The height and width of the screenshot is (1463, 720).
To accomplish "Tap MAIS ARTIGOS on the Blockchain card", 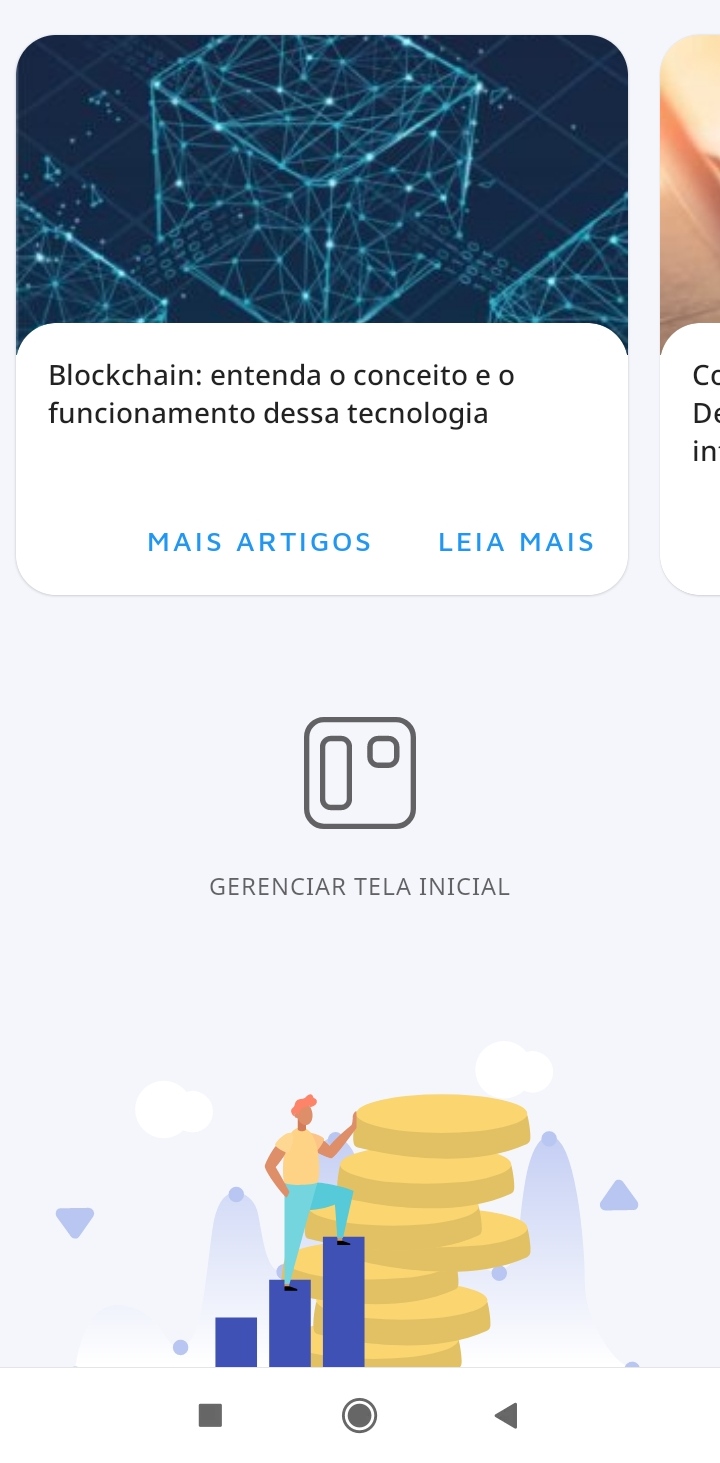I will click(259, 542).
